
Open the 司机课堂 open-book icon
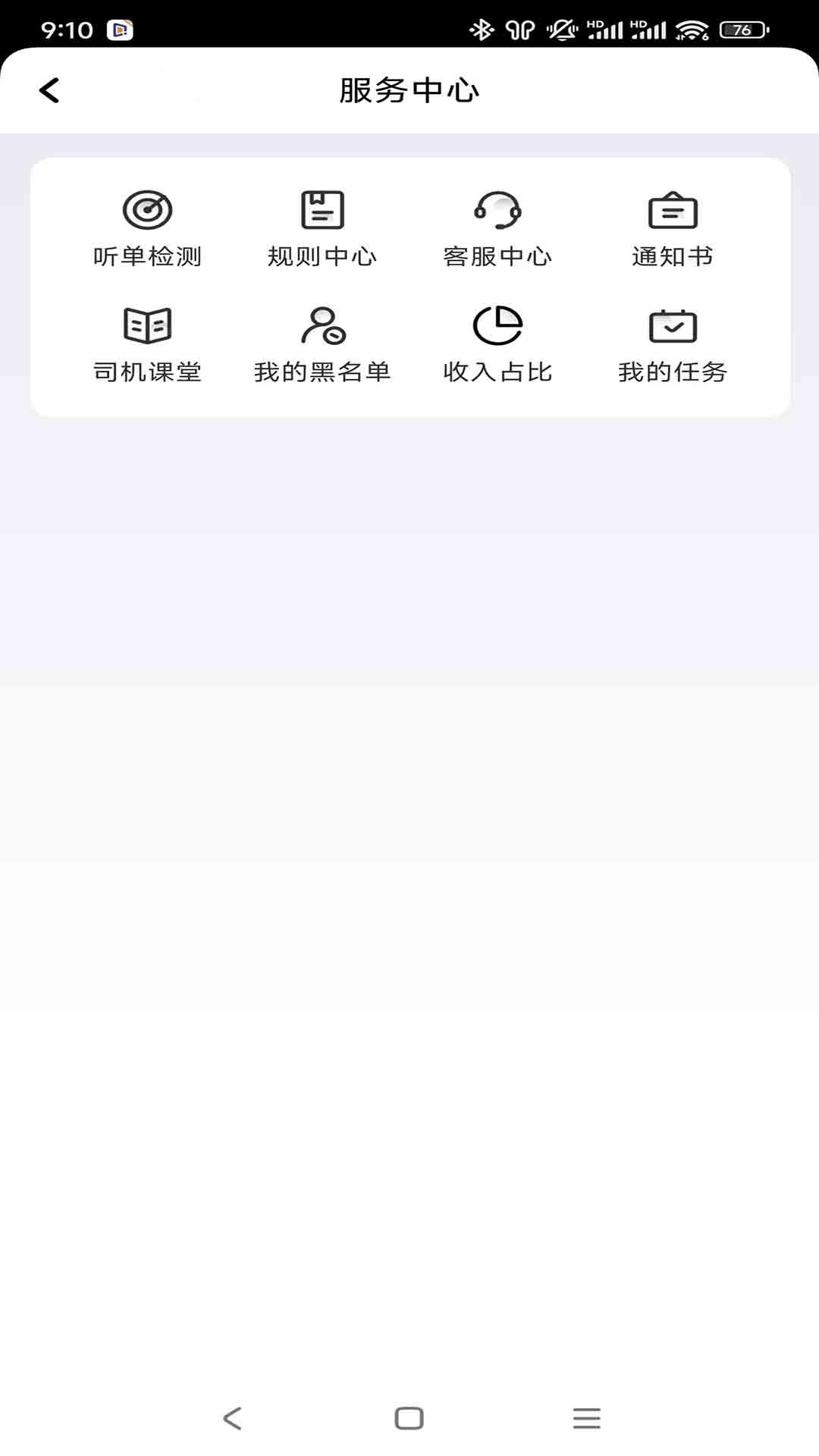[147, 326]
